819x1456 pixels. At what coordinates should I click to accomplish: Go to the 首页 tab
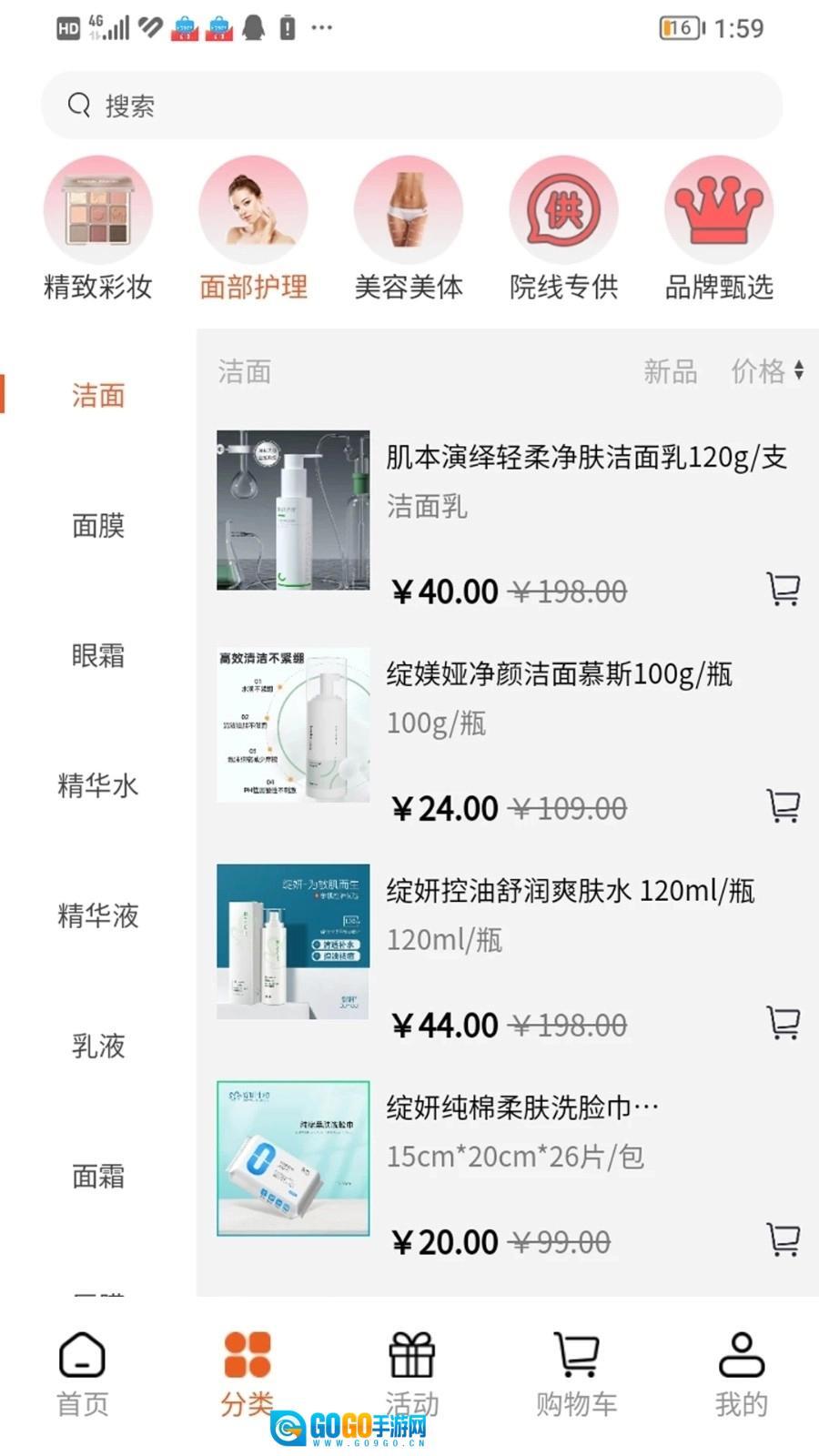pos(82,1374)
